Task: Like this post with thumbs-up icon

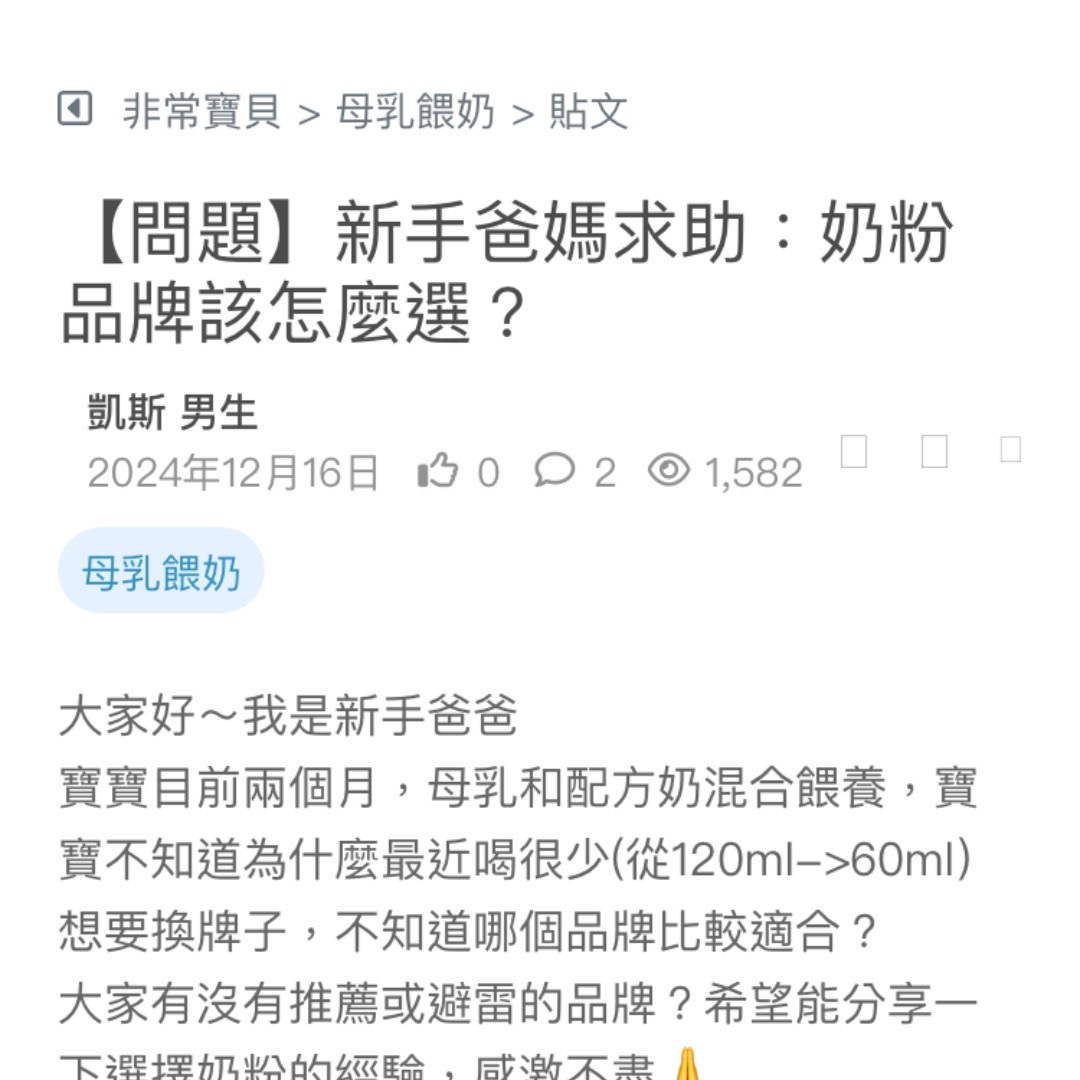Action: click(438, 470)
